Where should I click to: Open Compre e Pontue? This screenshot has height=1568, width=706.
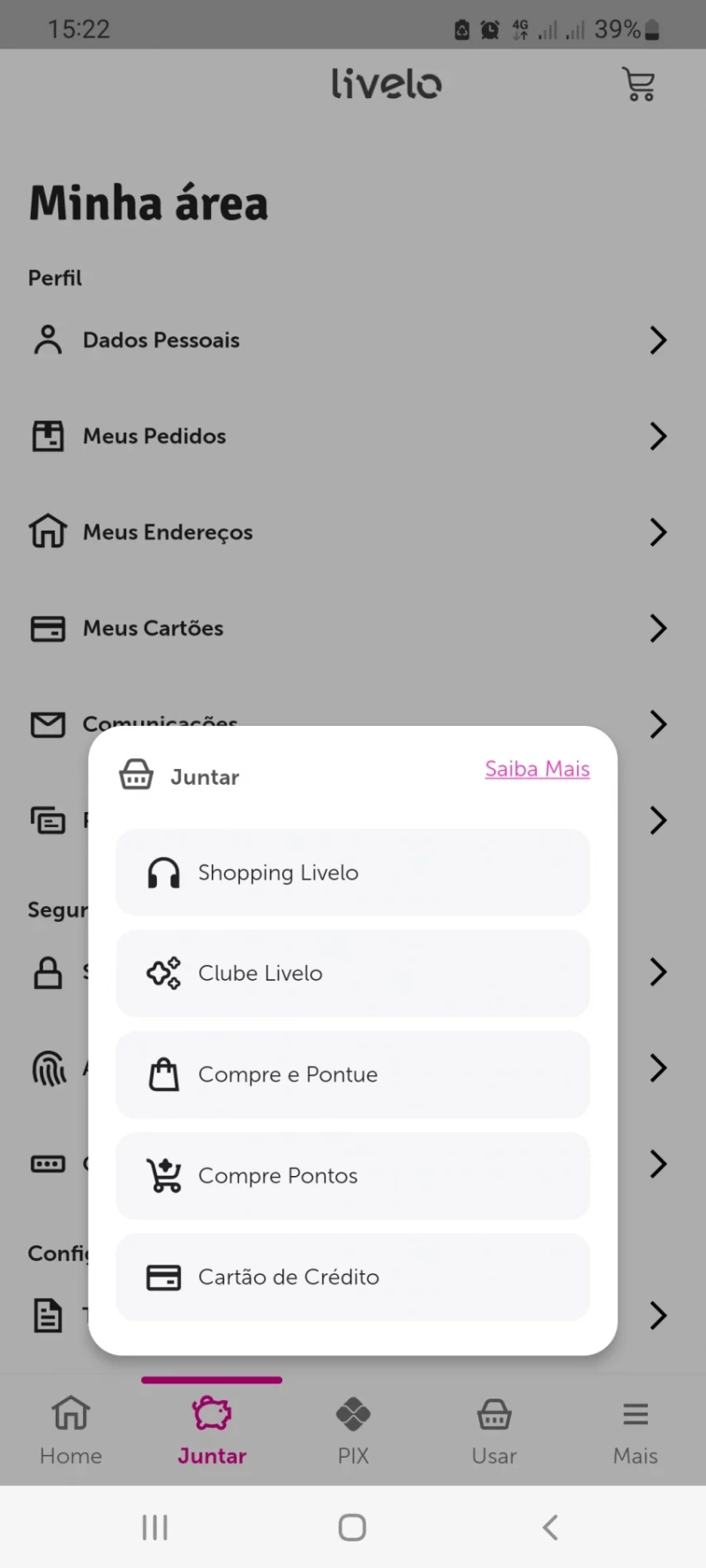click(352, 1074)
